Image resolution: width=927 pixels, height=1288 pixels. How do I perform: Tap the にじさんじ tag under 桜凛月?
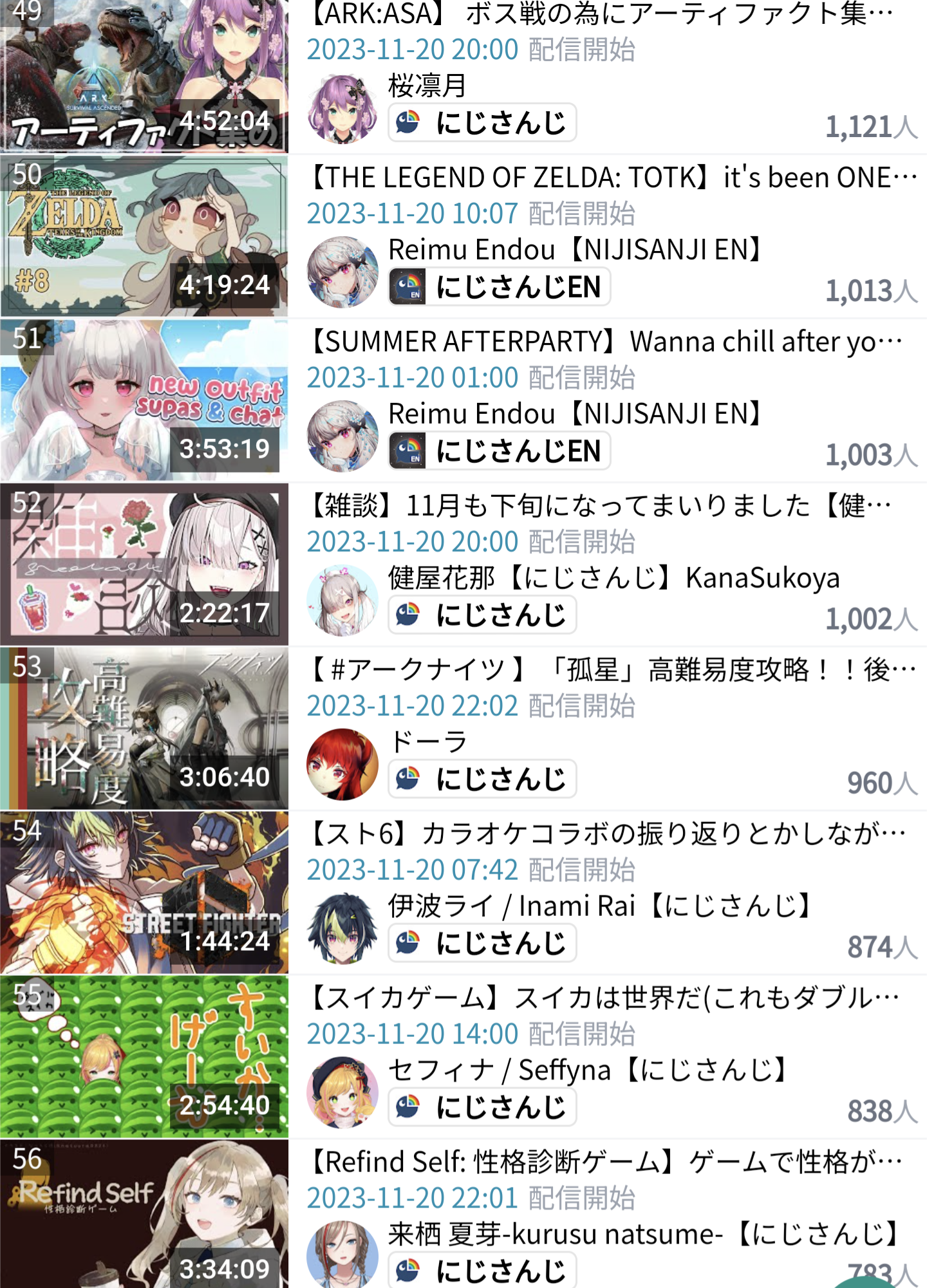point(482,122)
